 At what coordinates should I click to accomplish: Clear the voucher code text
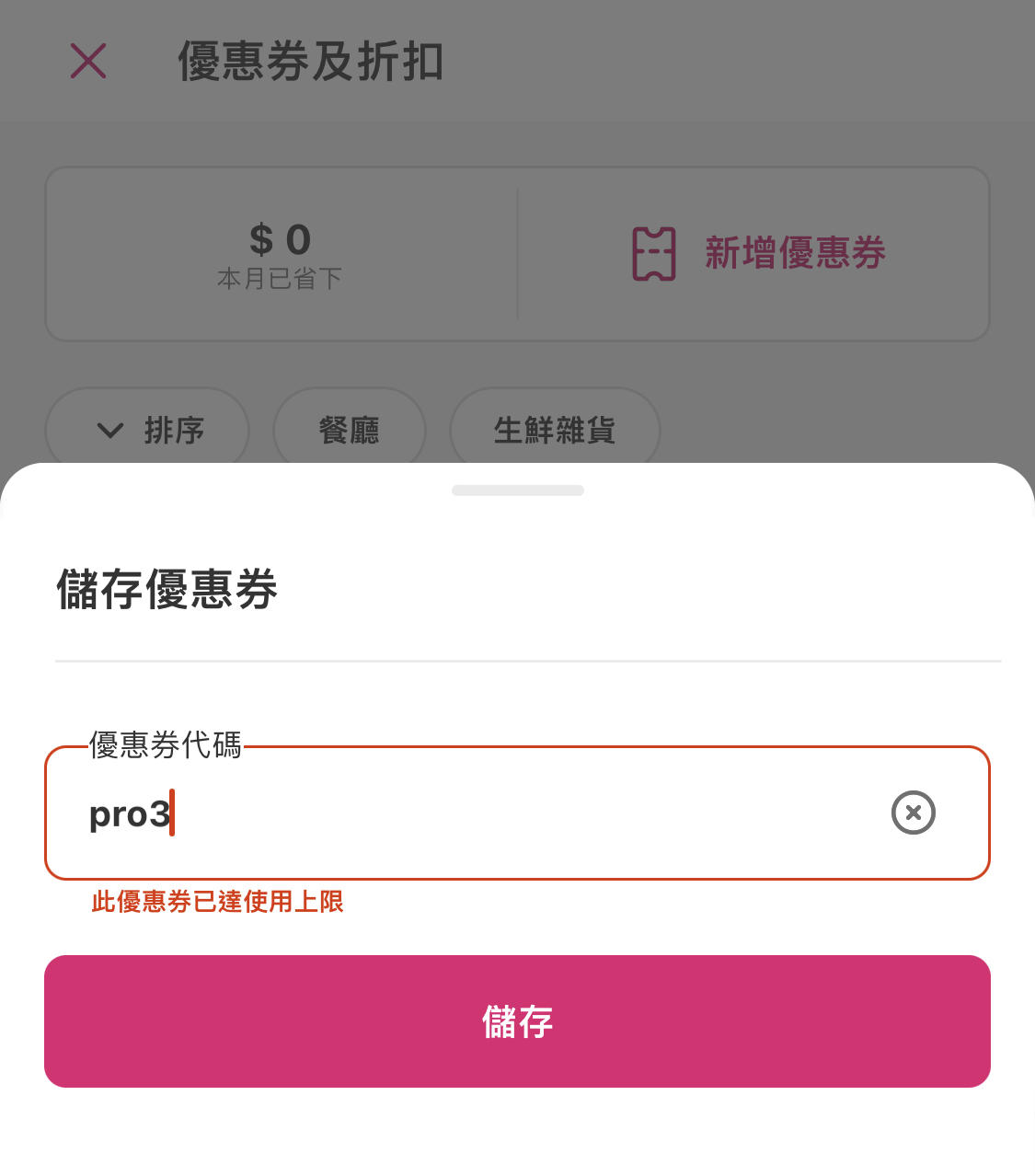point(913,813)
